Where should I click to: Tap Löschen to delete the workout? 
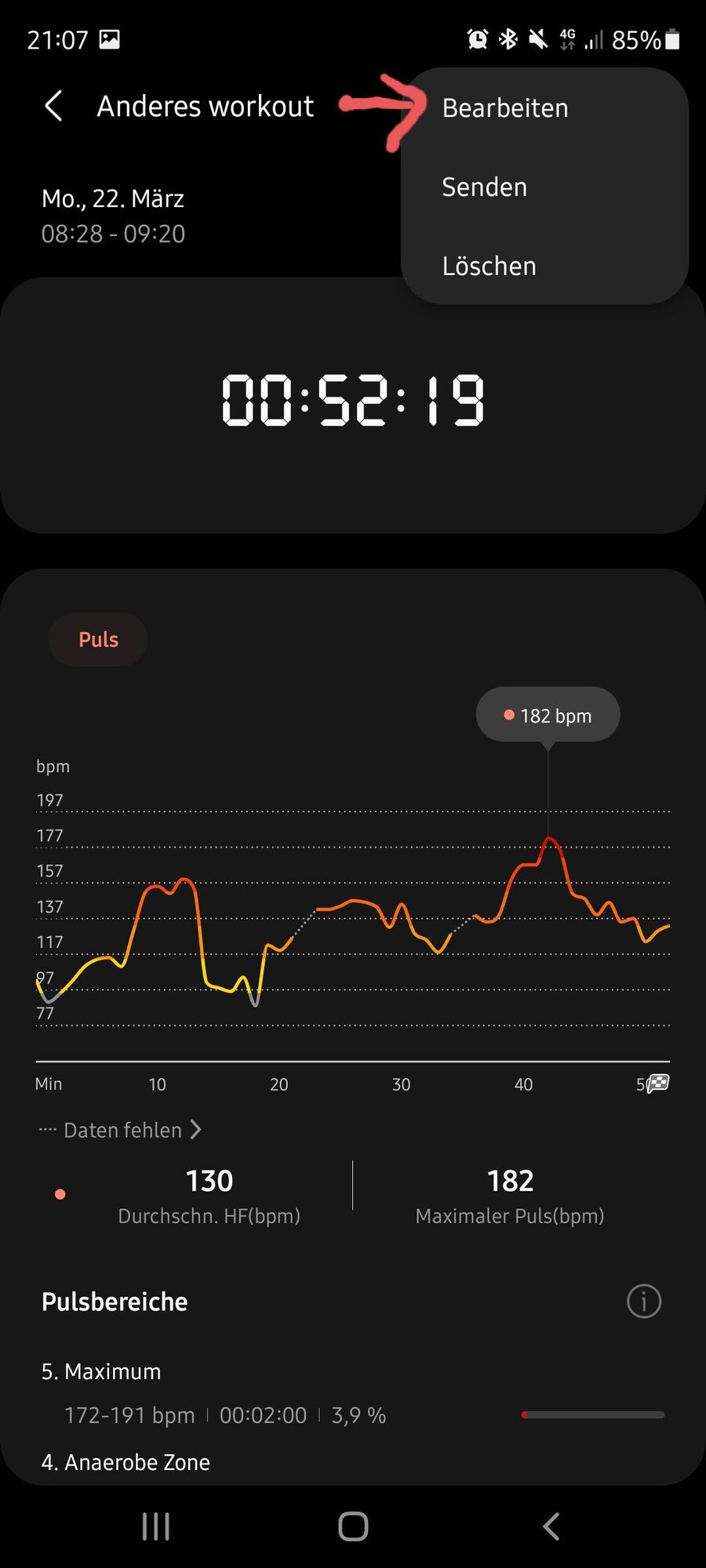[x=489, y=267]
